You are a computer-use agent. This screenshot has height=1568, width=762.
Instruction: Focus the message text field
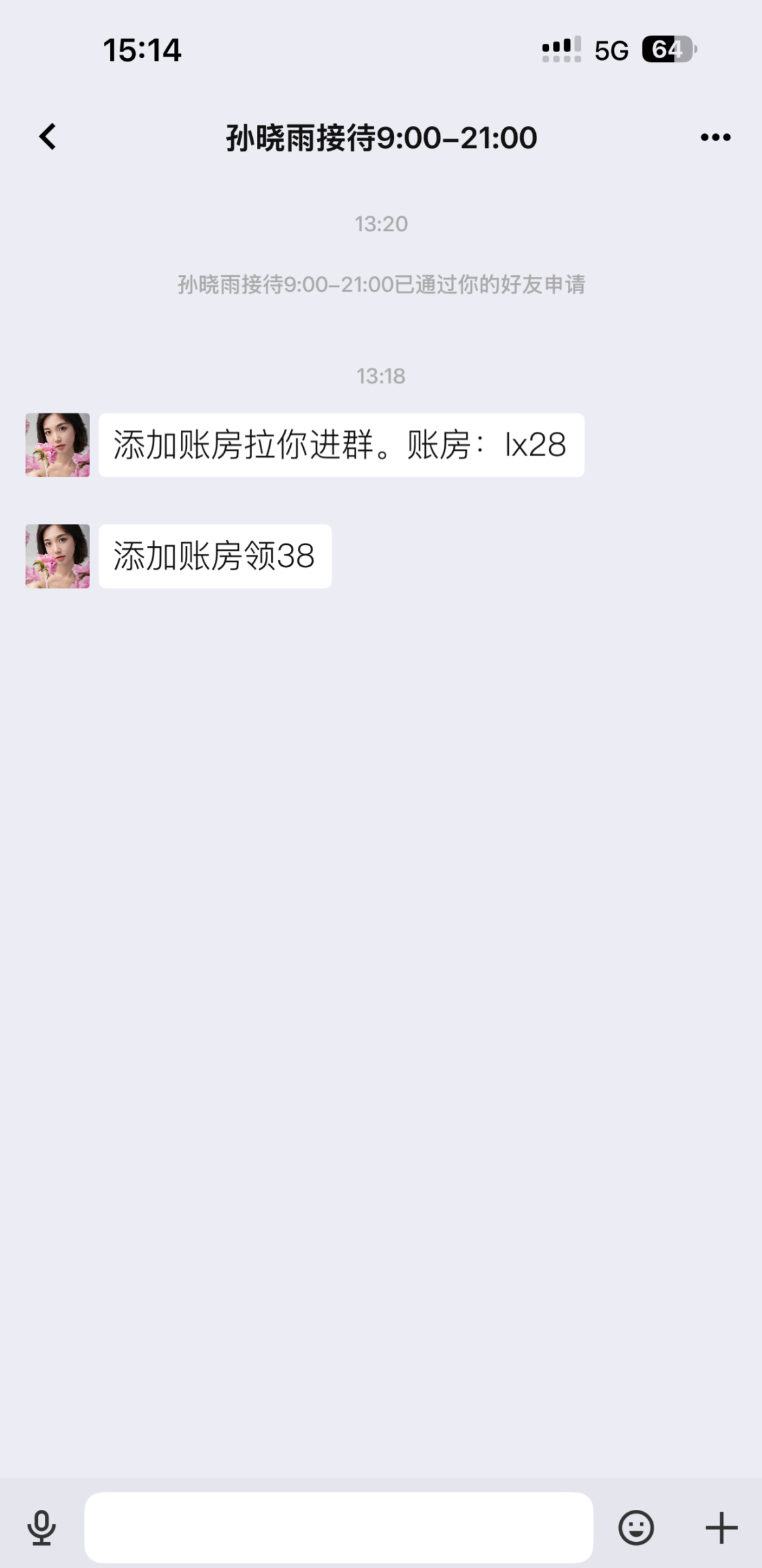click(339, 1527)
